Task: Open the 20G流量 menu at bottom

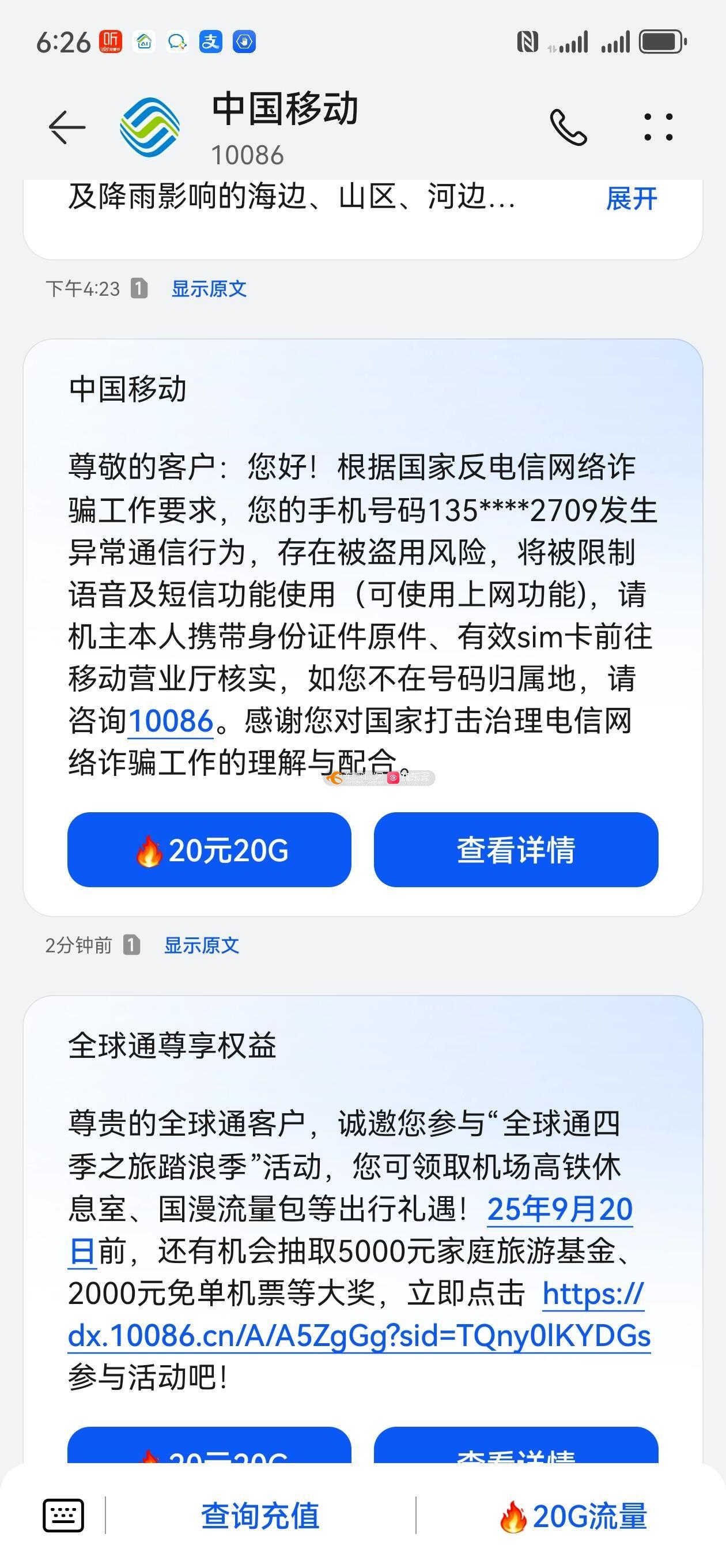Action: tap(572, 1516)
